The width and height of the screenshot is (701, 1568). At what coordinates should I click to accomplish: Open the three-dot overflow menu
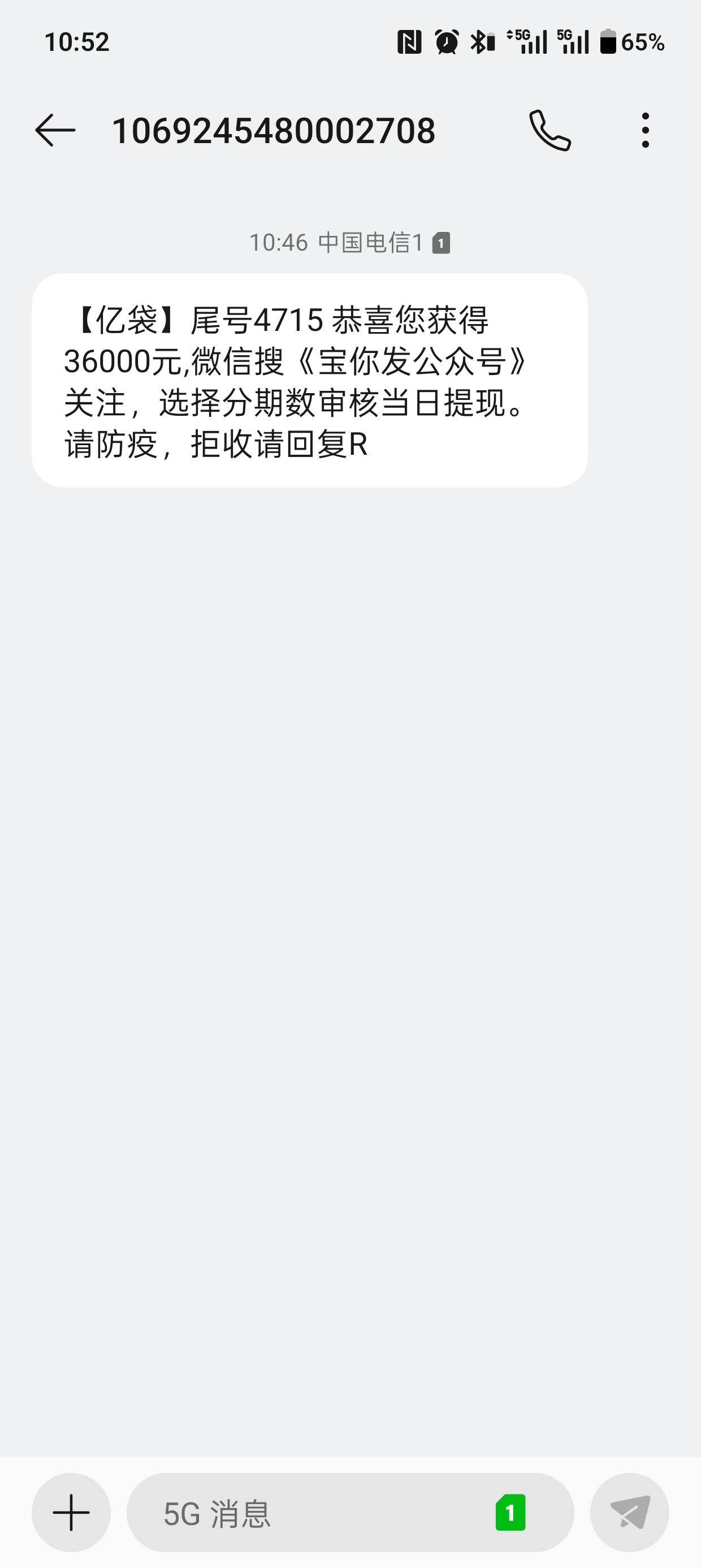pos(646,130)
